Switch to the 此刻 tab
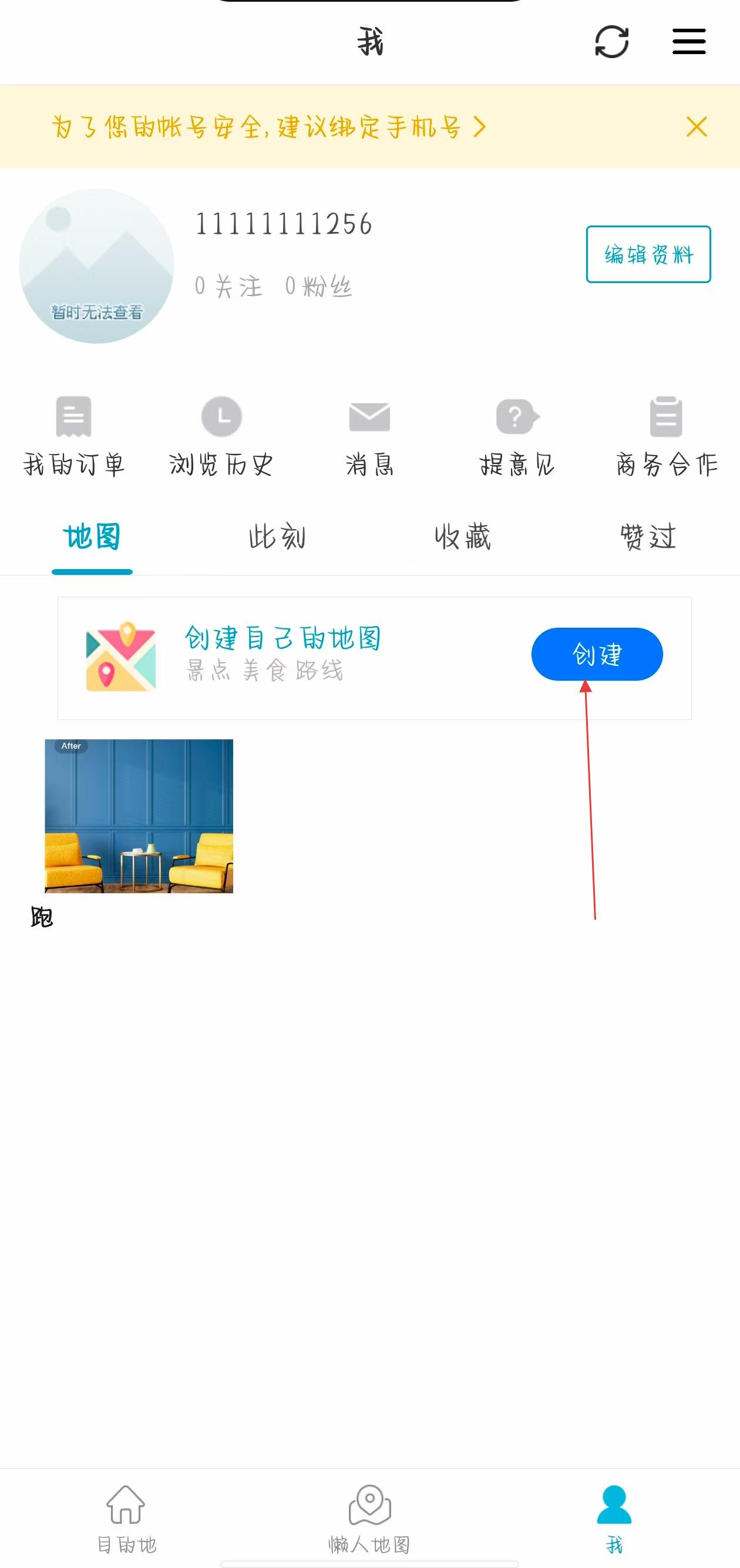The image size is (740, 1568). (277, 537)
